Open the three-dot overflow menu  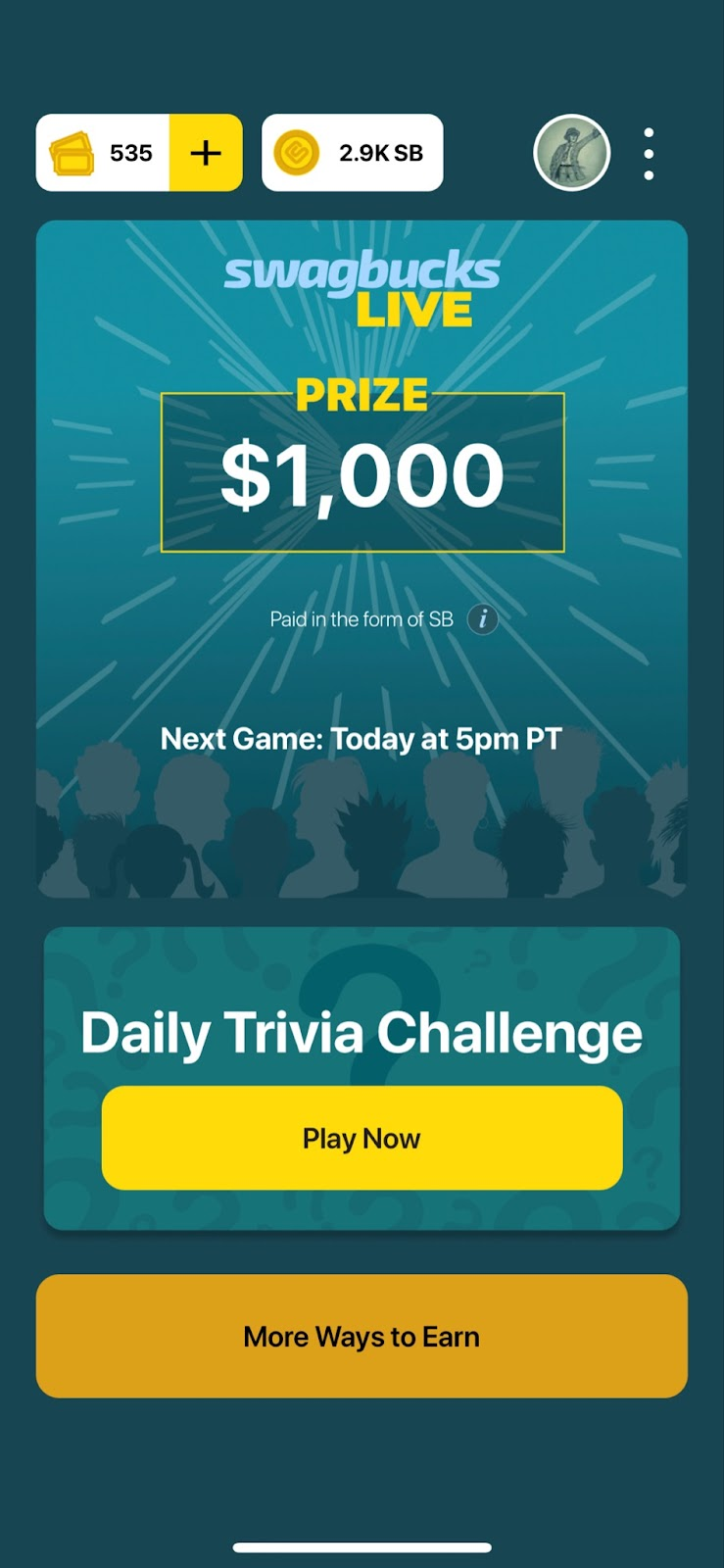point(649,154)
